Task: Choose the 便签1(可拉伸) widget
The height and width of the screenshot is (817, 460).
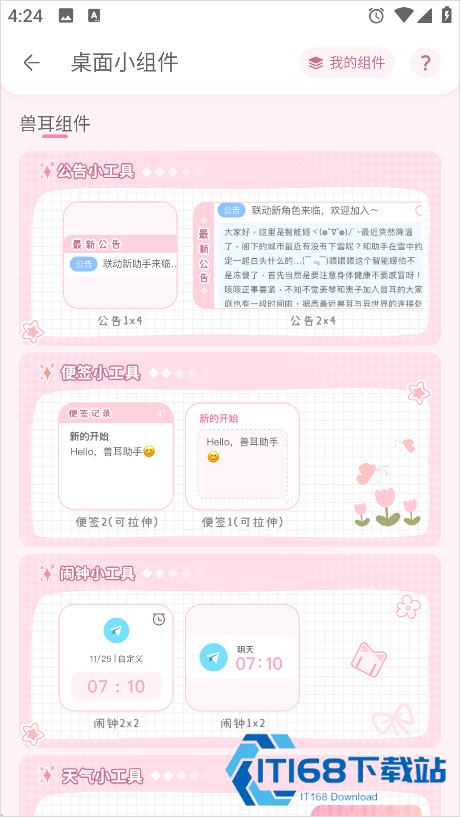Action: [242, 456]
